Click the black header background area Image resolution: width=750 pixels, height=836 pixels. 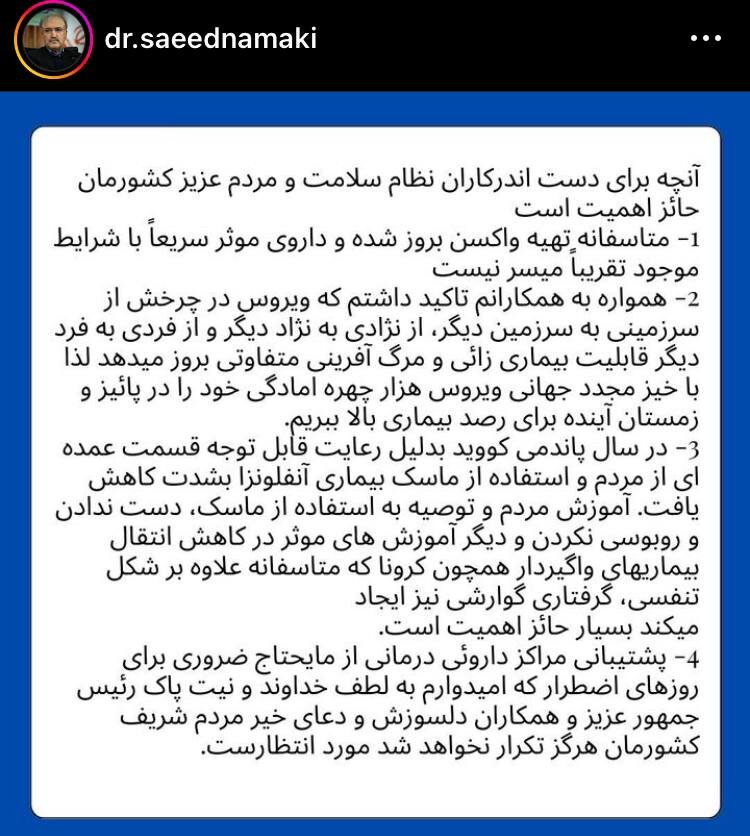click(450, 36)
